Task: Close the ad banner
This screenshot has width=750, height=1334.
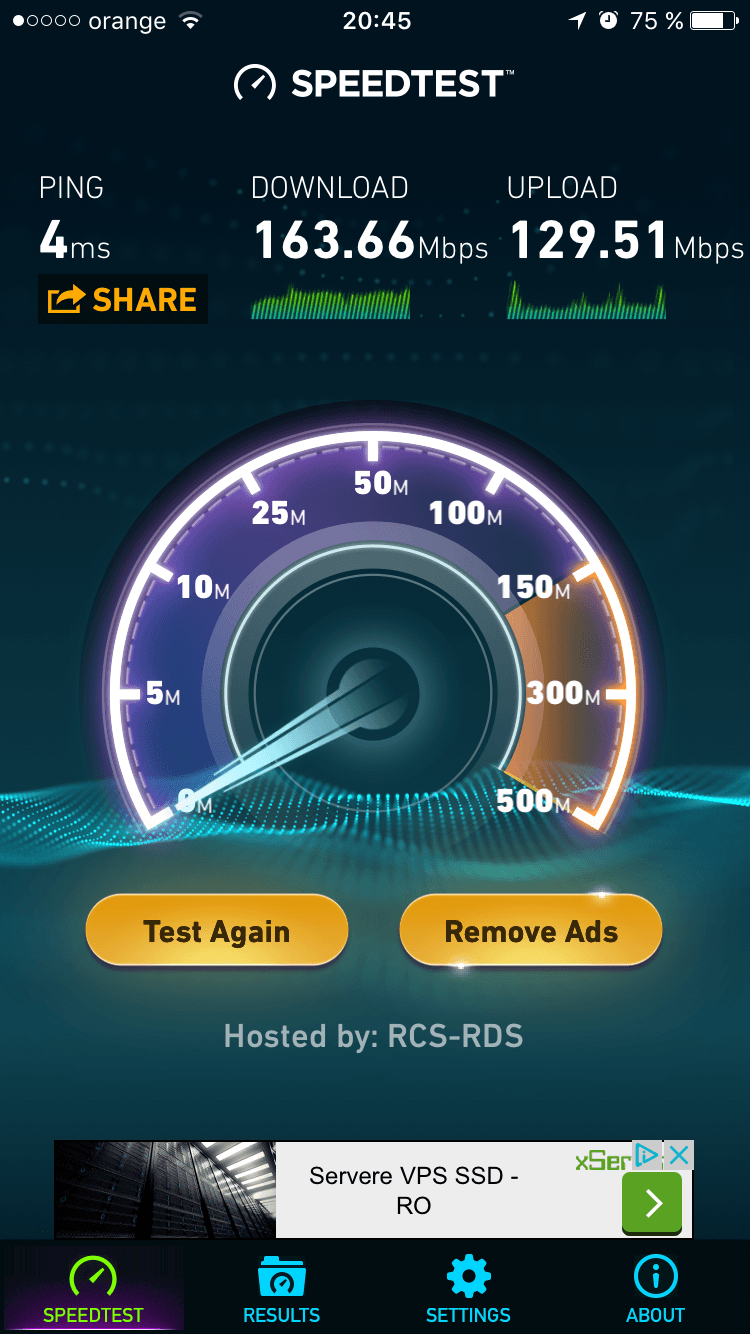Action: [x=679, y=1156]
